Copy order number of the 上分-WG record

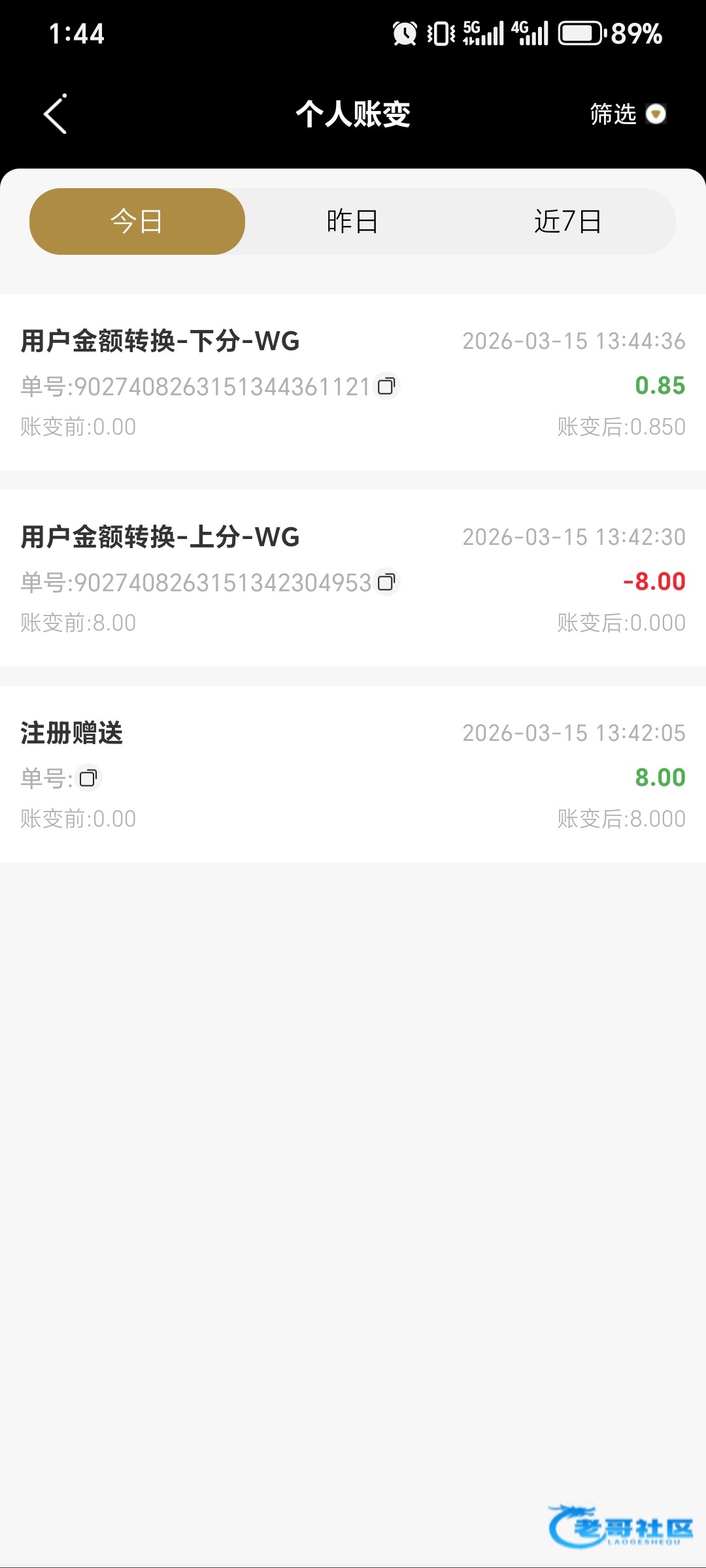(x=386, y=582)
